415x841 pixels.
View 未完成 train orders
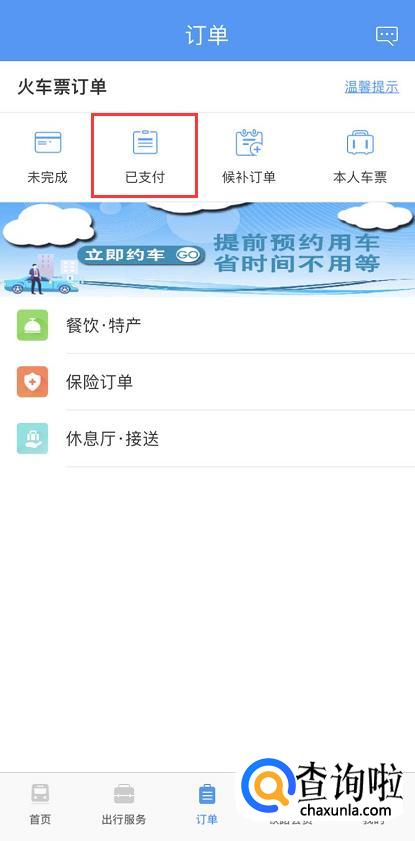[48, 156]
